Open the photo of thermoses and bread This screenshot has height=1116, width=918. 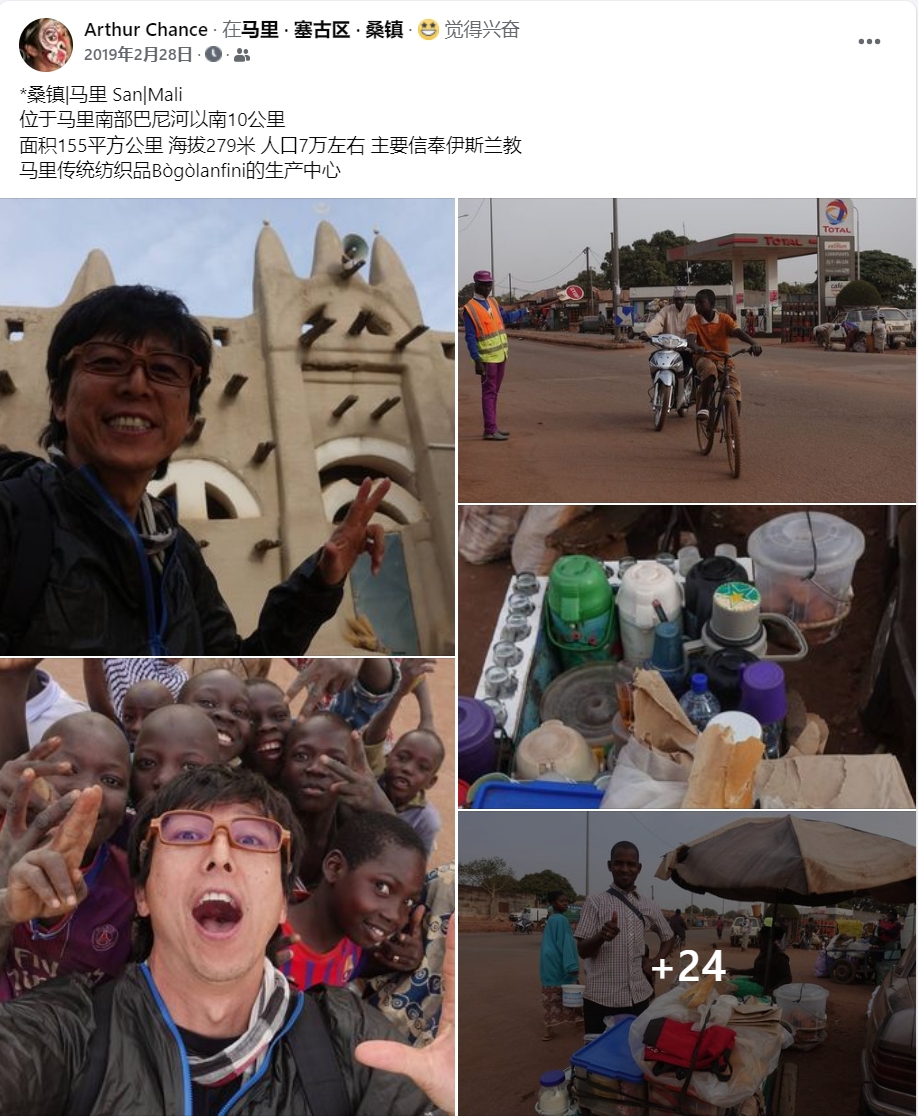point(686,656)
